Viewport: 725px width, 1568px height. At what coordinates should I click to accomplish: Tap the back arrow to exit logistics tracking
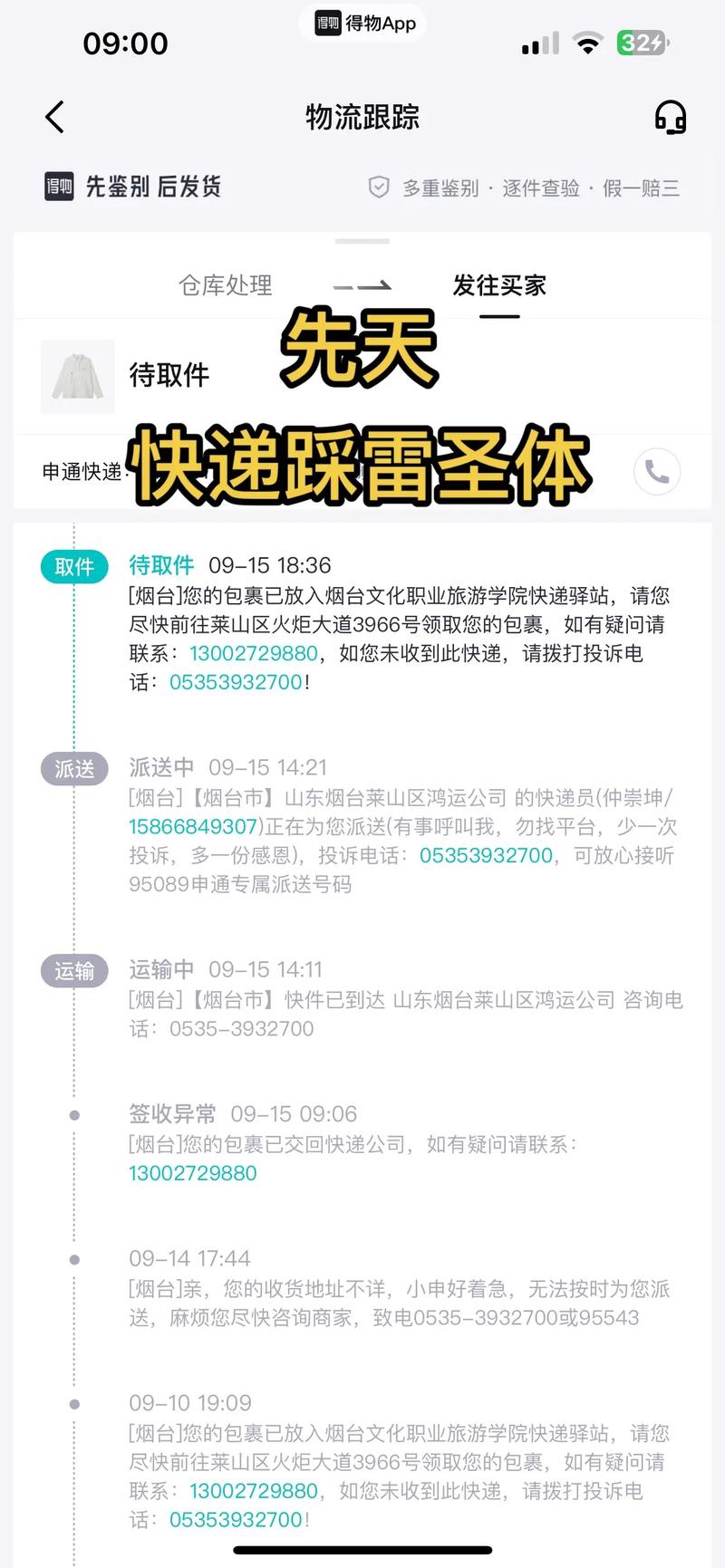pos(54,117)
